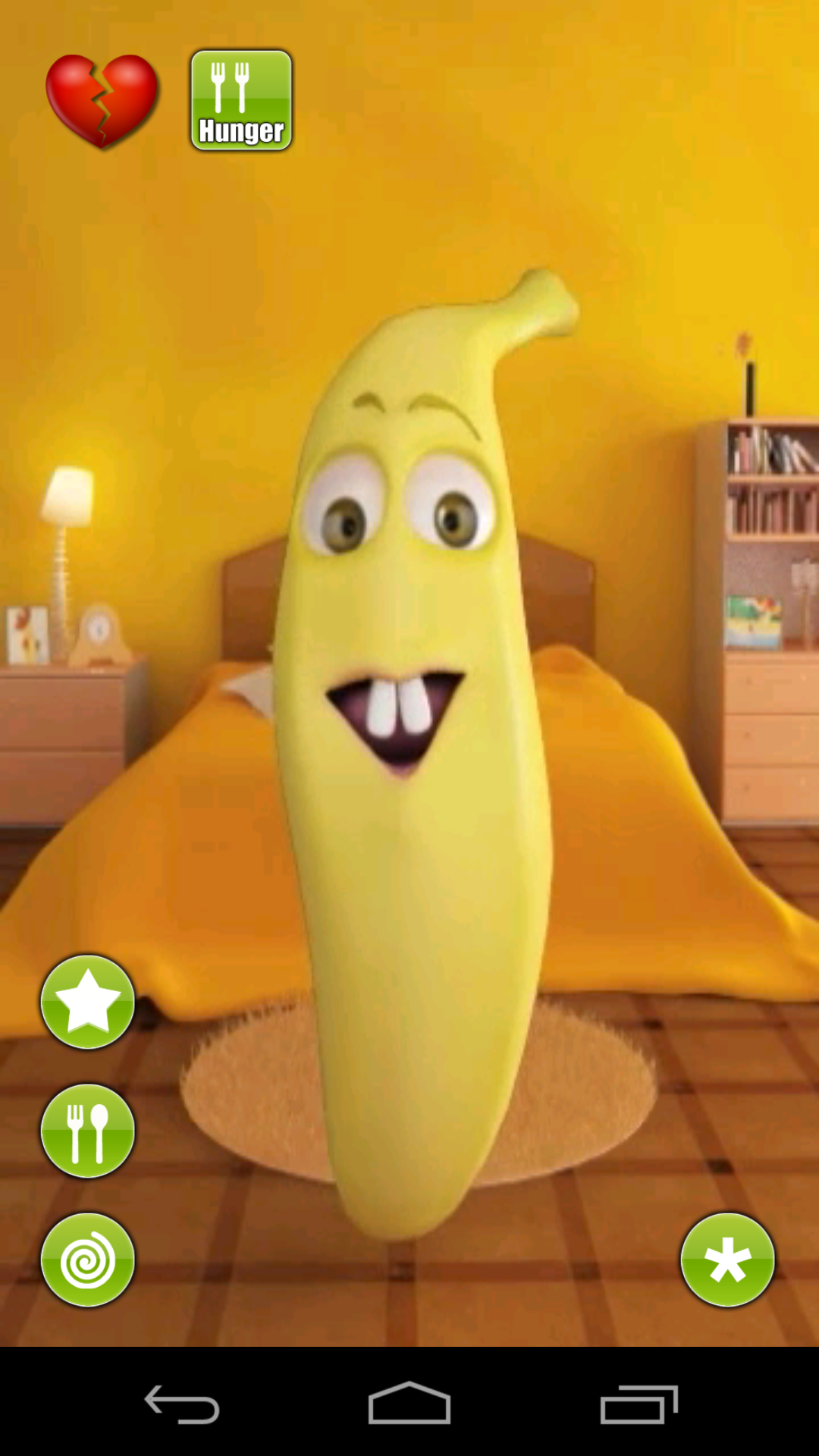The image size is (819, 1456).
Task: Open the fork-and-spoon feeding button
Action: (x=86, y=1129)
